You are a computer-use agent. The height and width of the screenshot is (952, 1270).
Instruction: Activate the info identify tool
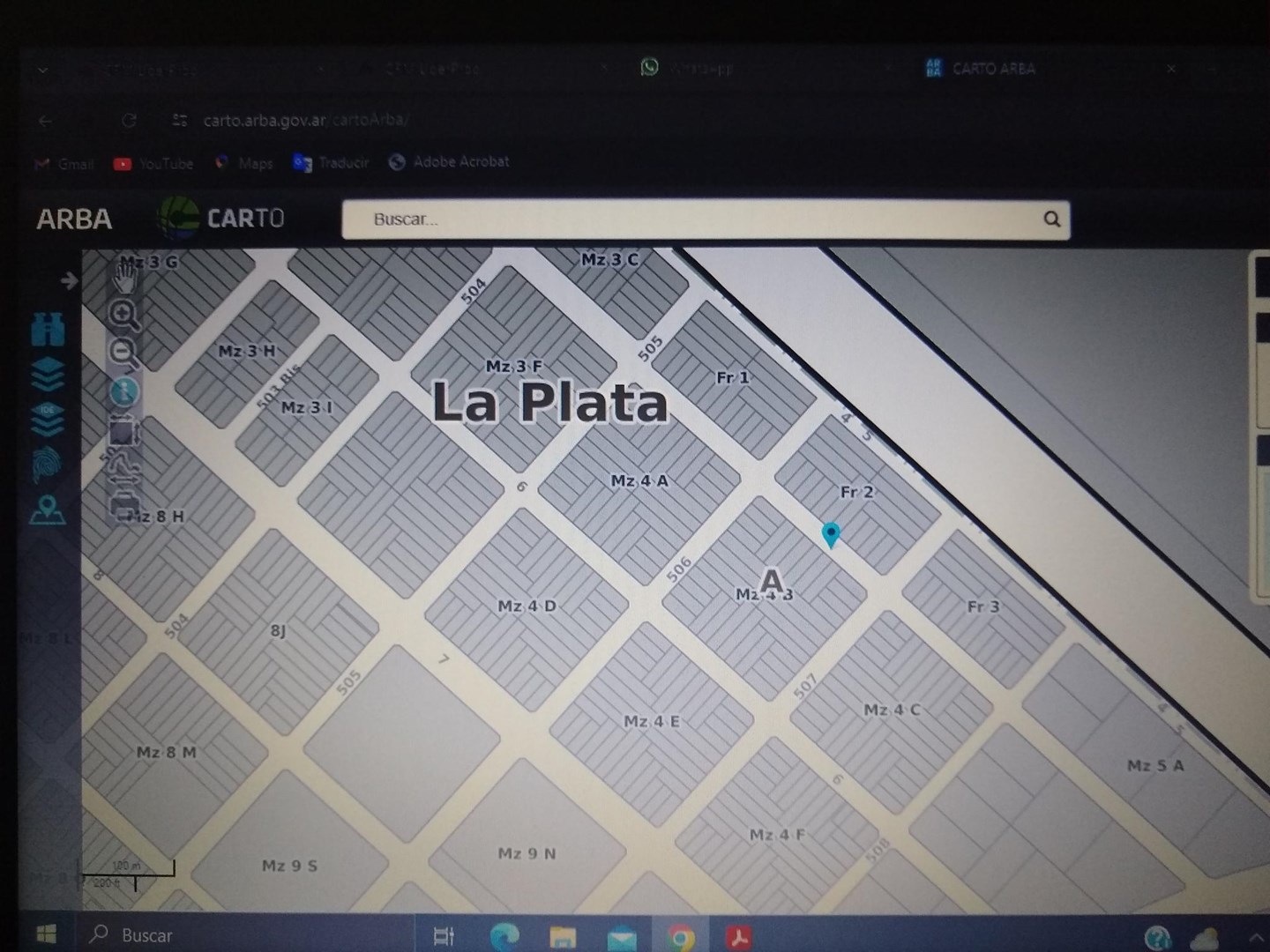pos(123,391)
